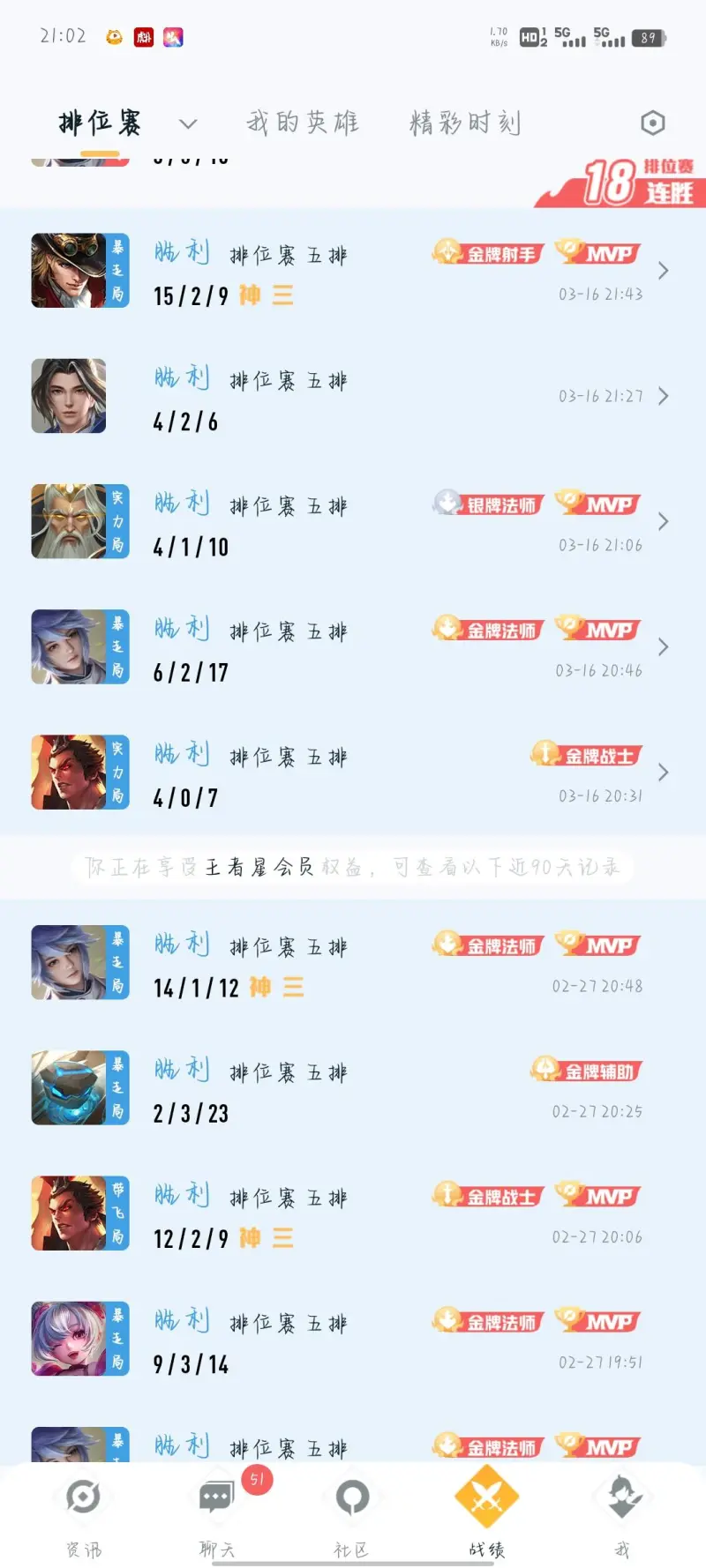Screen dimensions: 706x1568
Task: Open the hexagon settings icon
Action: 652,123
